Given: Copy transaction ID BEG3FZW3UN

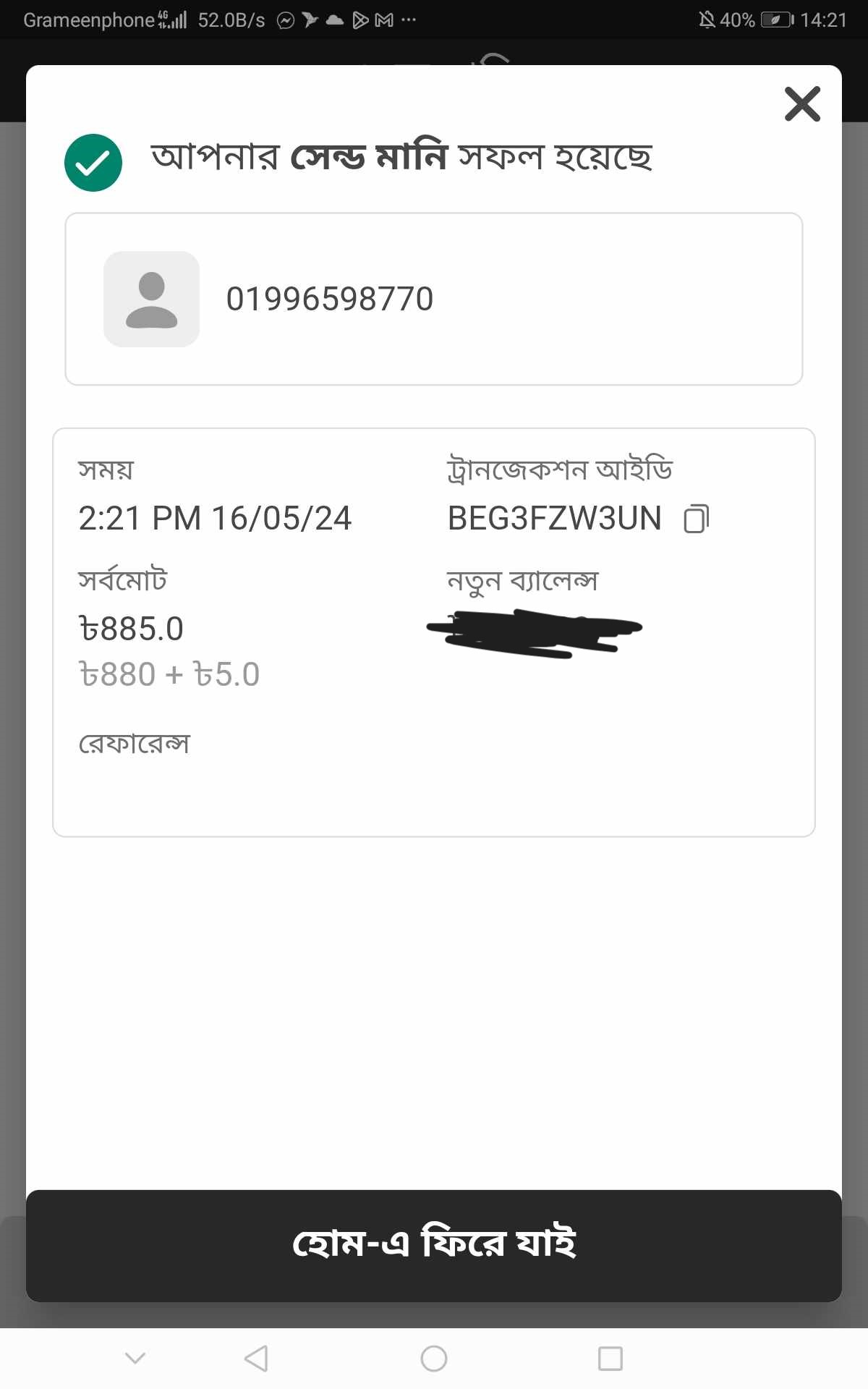Looking at the screenshot, I should (x=696, y=519).
